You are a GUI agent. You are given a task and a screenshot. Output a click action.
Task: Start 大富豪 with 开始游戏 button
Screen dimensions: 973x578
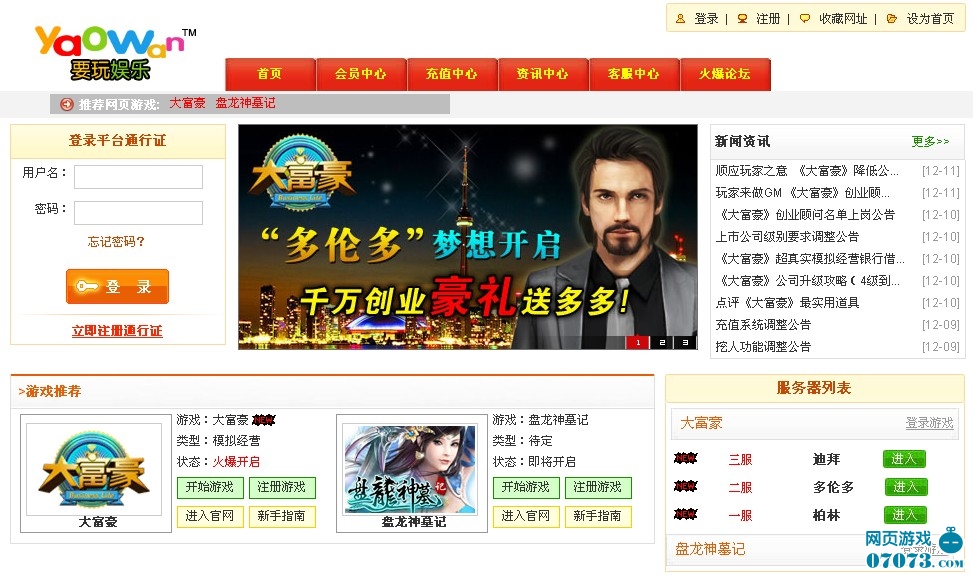point(210,488)
